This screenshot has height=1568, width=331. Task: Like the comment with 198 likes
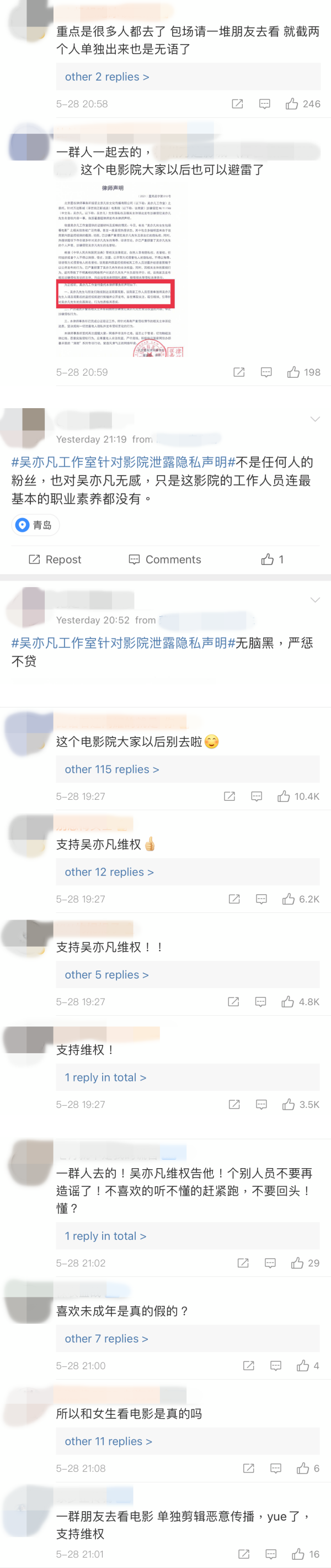coord(293,372)
